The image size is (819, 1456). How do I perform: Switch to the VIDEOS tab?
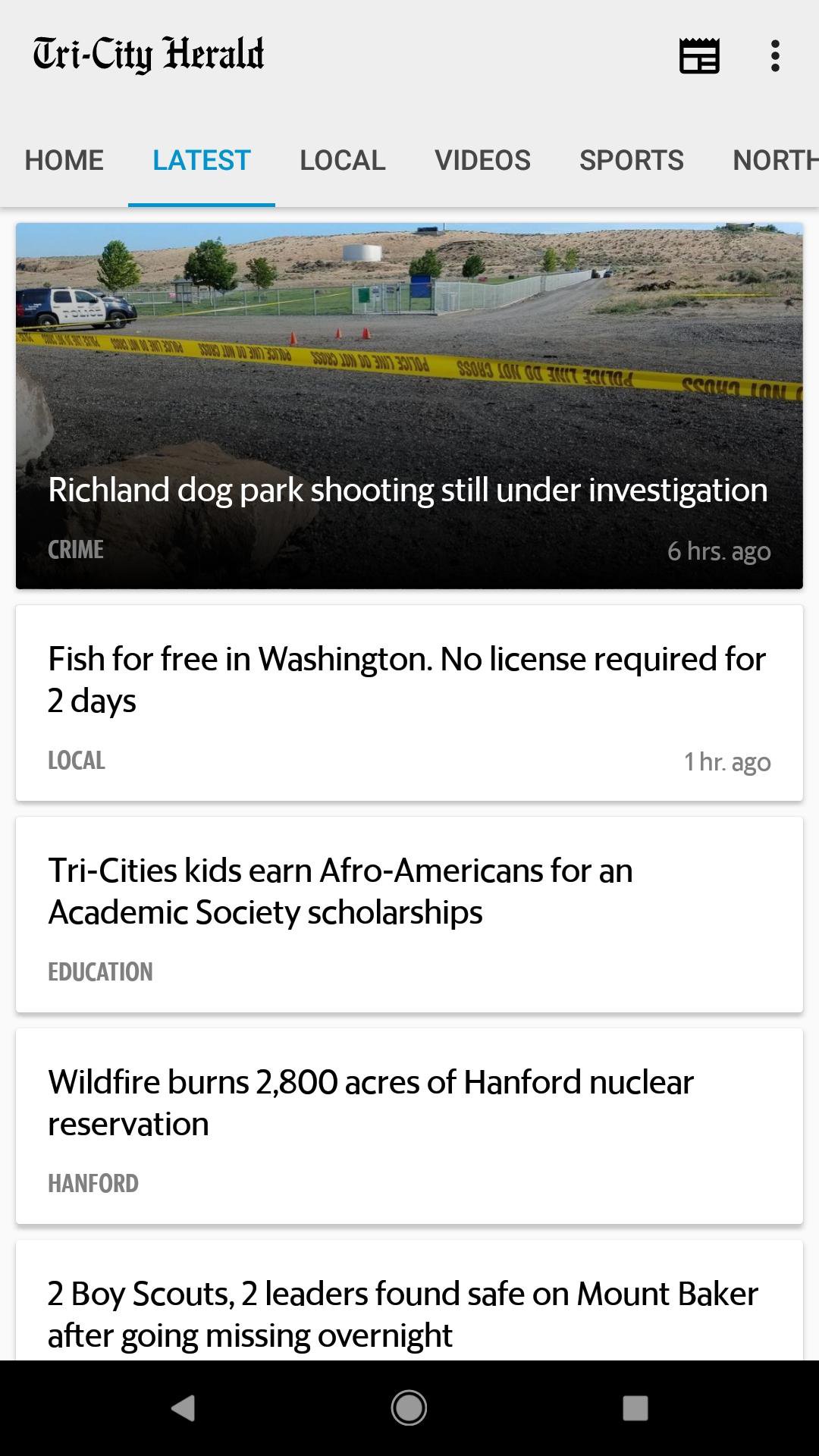pos(483,159)
